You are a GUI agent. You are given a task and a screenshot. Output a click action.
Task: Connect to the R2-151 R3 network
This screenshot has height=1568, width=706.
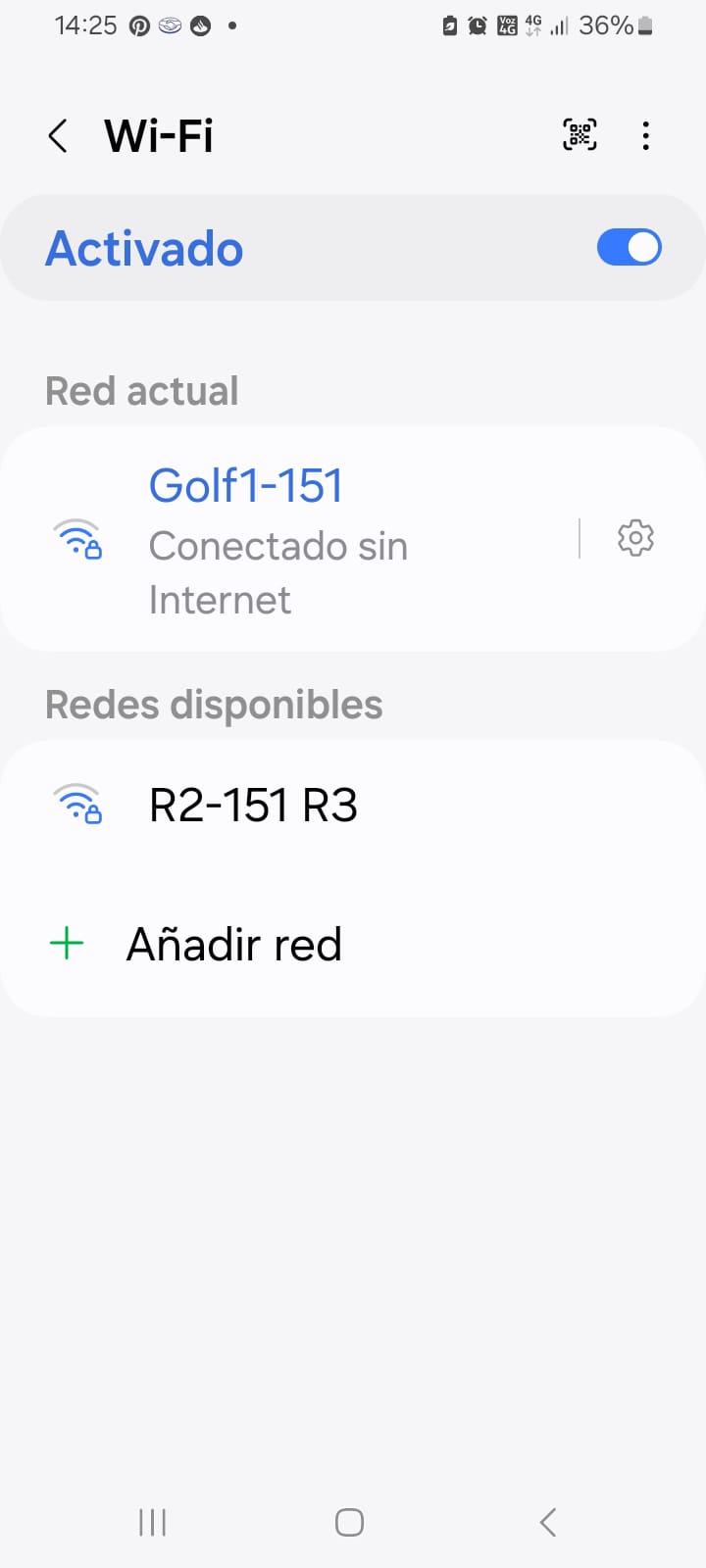(253, 806)
